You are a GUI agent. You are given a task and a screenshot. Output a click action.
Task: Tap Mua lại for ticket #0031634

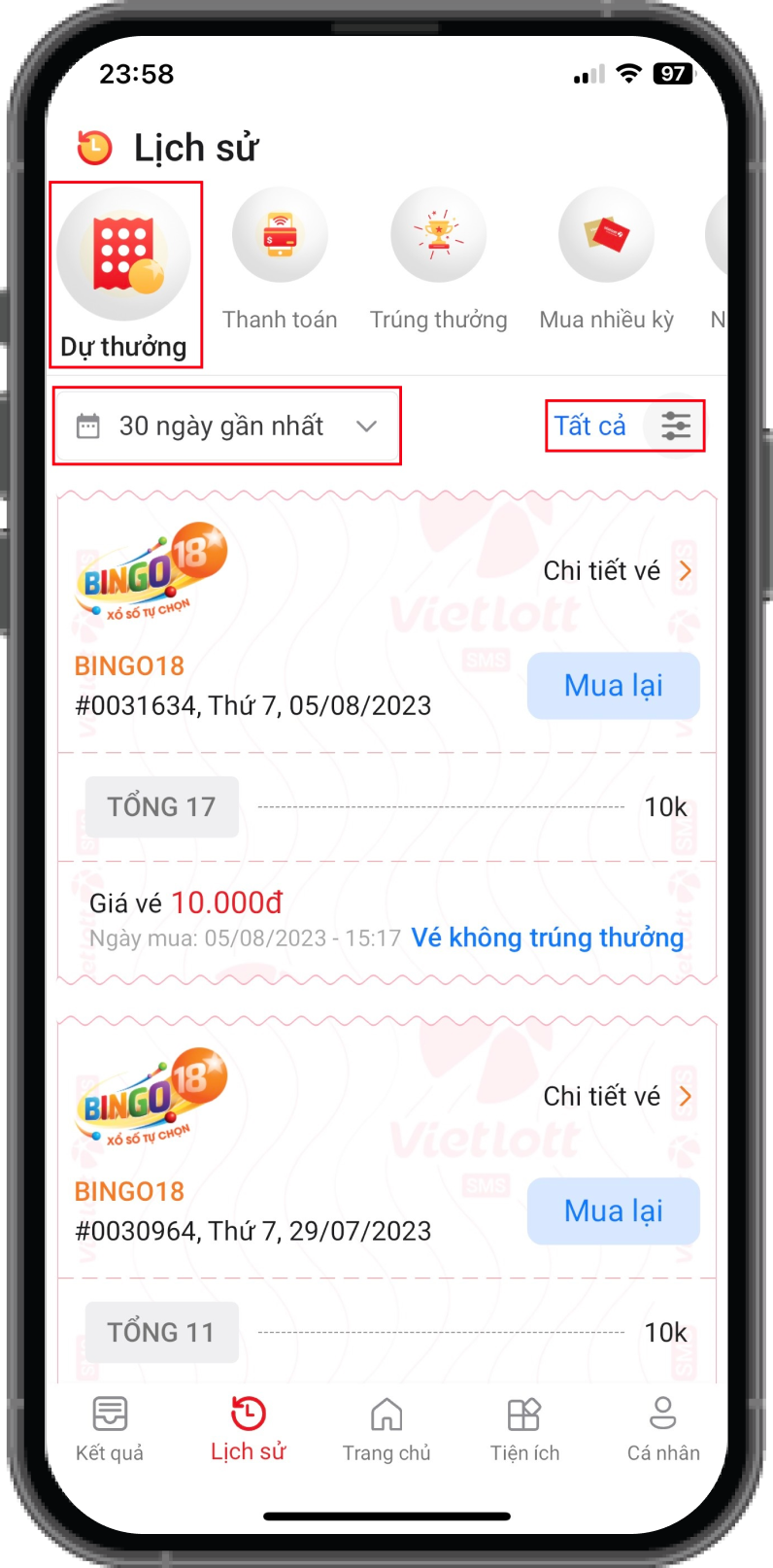pyautogui.click(x=613, y=686)
